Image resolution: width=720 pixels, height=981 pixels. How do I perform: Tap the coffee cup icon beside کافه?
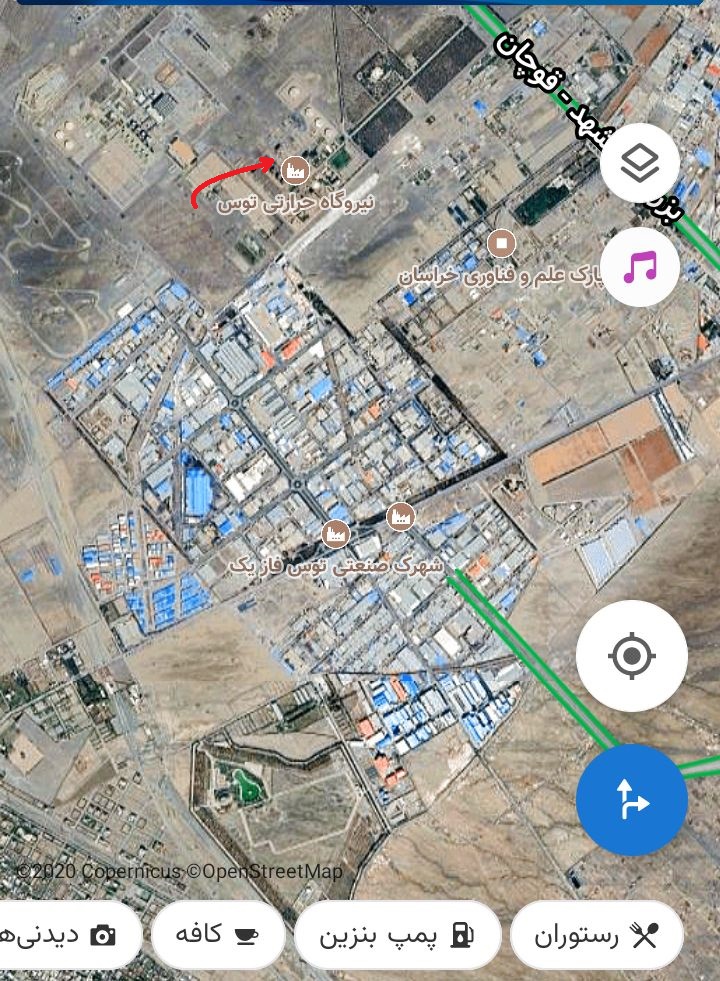[x=250, y=934]
